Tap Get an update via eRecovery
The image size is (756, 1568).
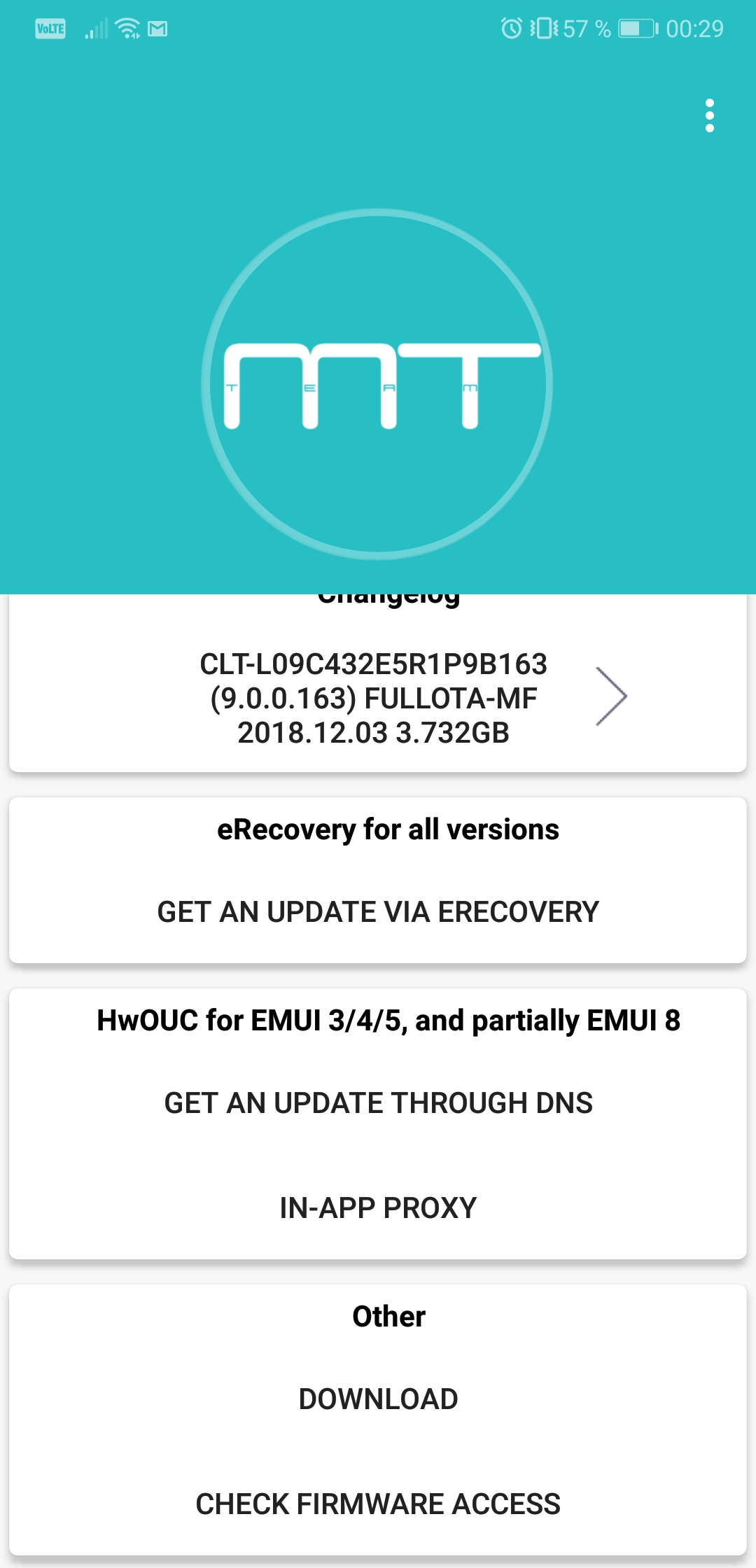(x=378, y=912)
